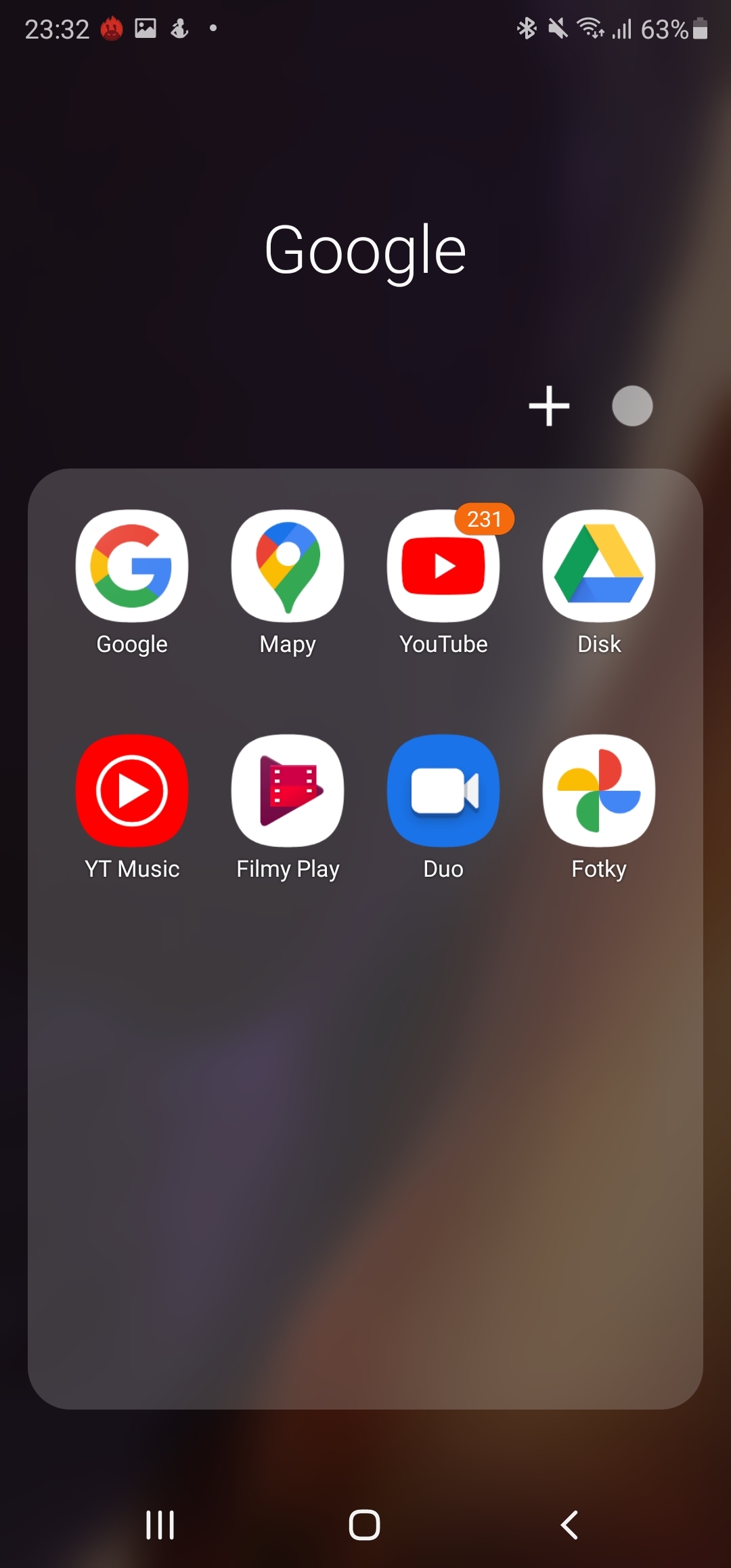Start the Duo video calling app
731x1568 pixels.
443,791
